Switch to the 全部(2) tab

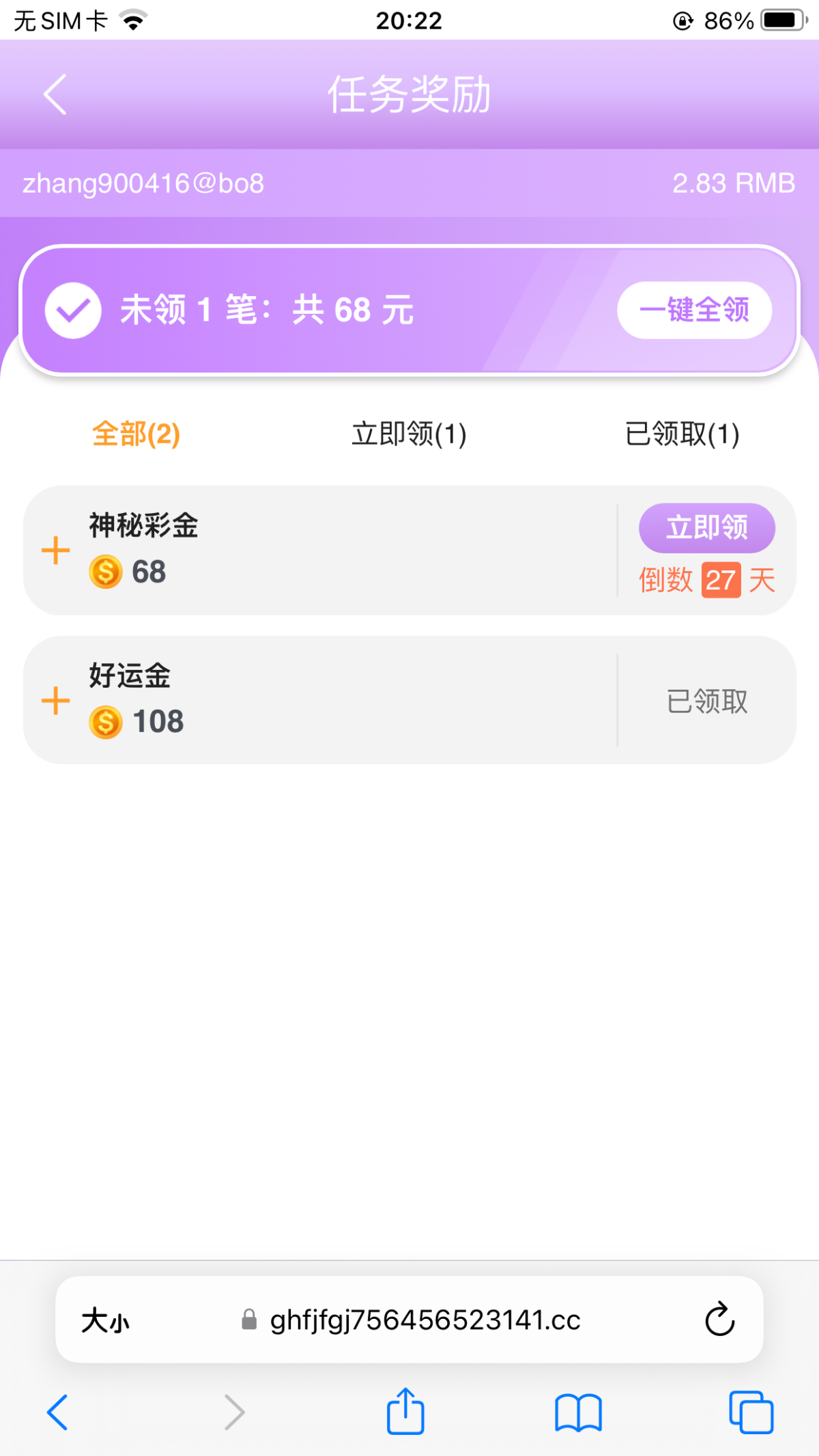pos(136,434)
